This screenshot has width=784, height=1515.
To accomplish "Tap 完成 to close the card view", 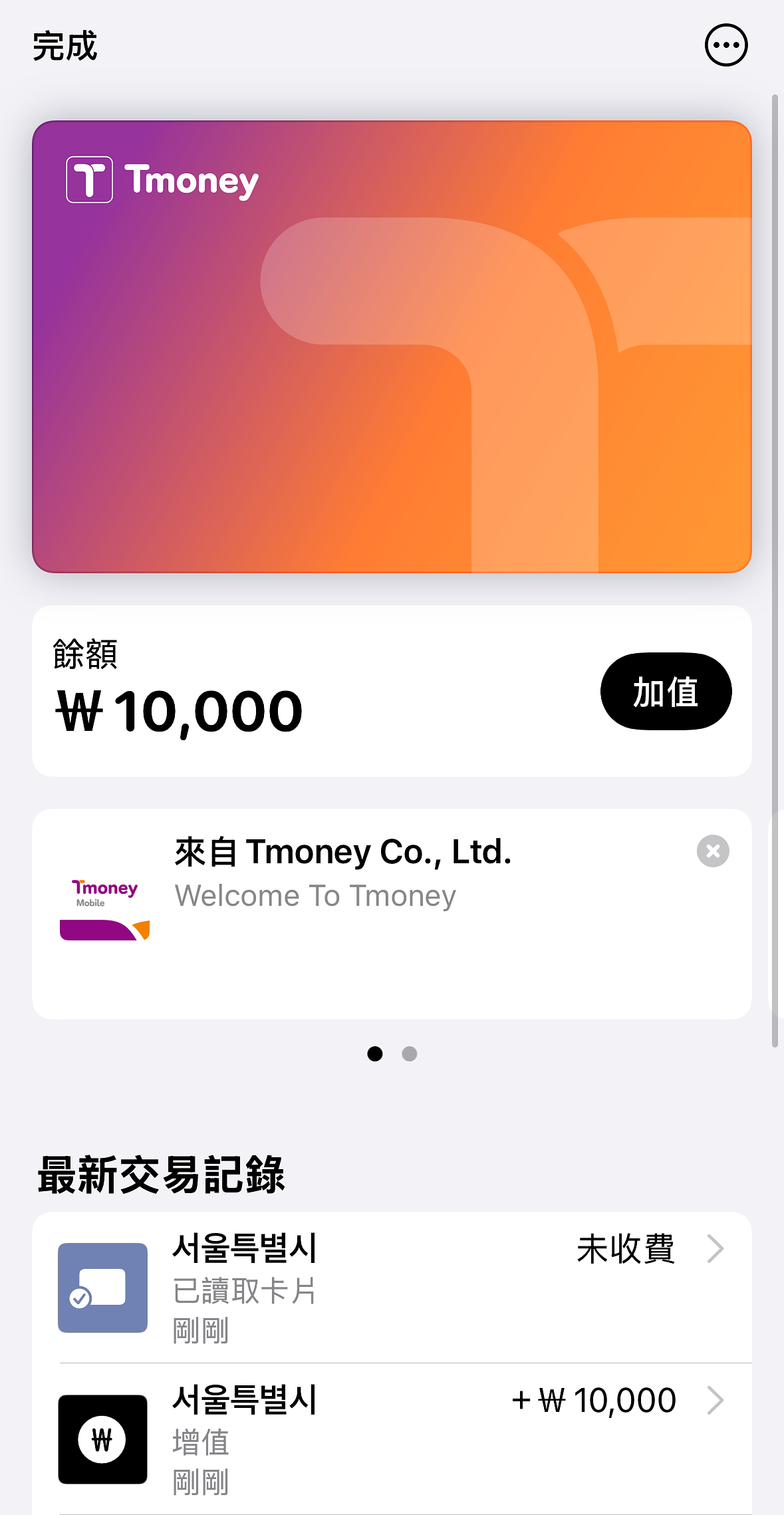I will 65,47.
